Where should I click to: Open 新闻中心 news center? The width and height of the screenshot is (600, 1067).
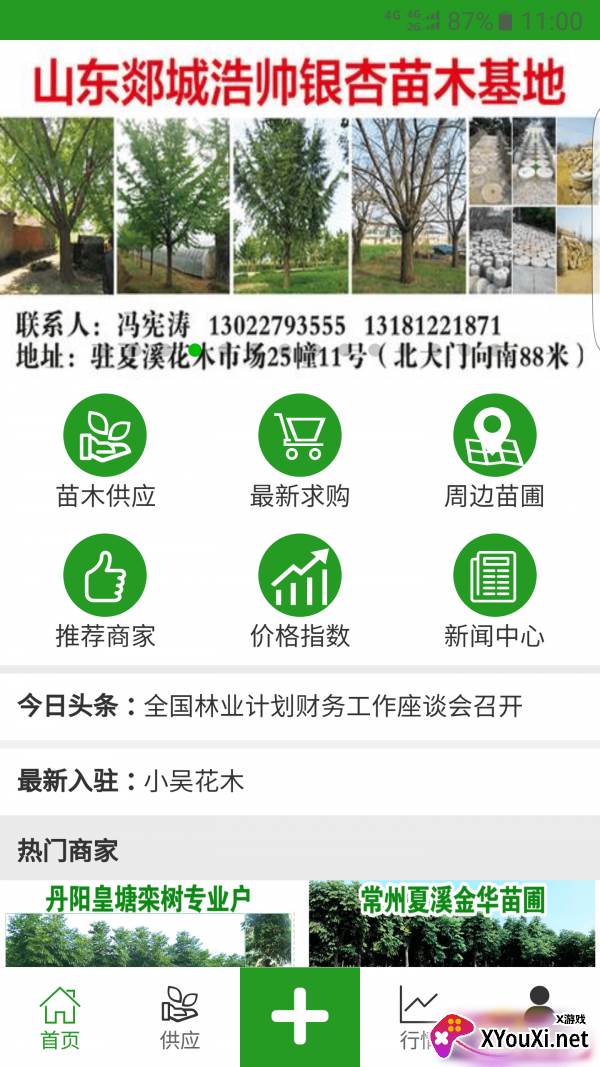coord(495,591)
